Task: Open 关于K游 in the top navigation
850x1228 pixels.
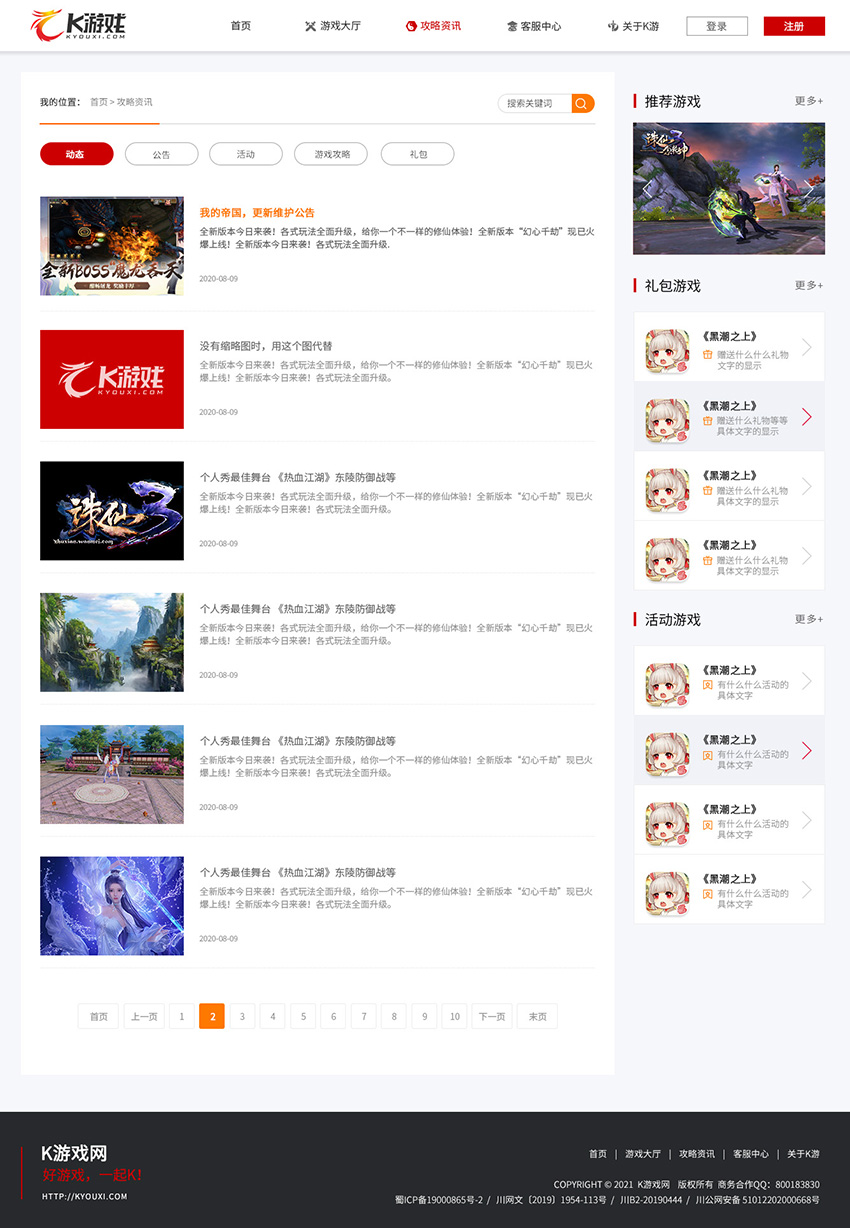Action: coord(633,26)
